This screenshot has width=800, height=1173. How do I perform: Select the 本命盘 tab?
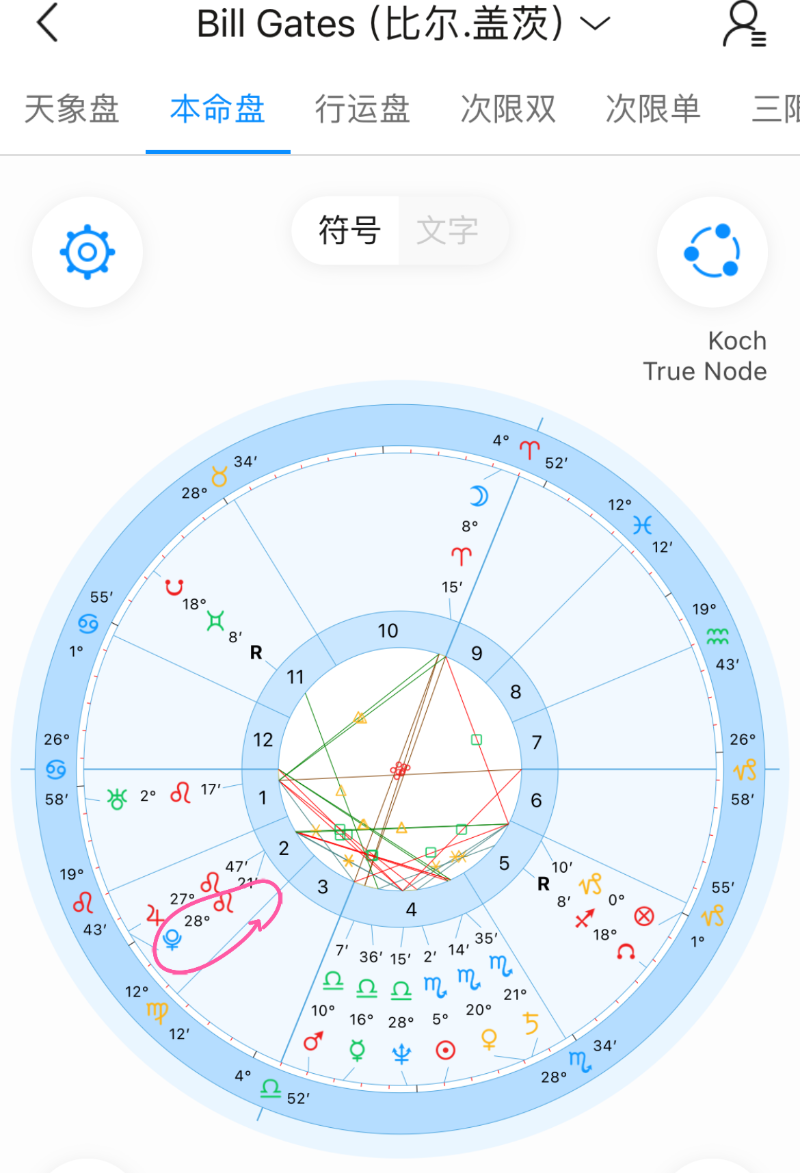click(217, 109)
